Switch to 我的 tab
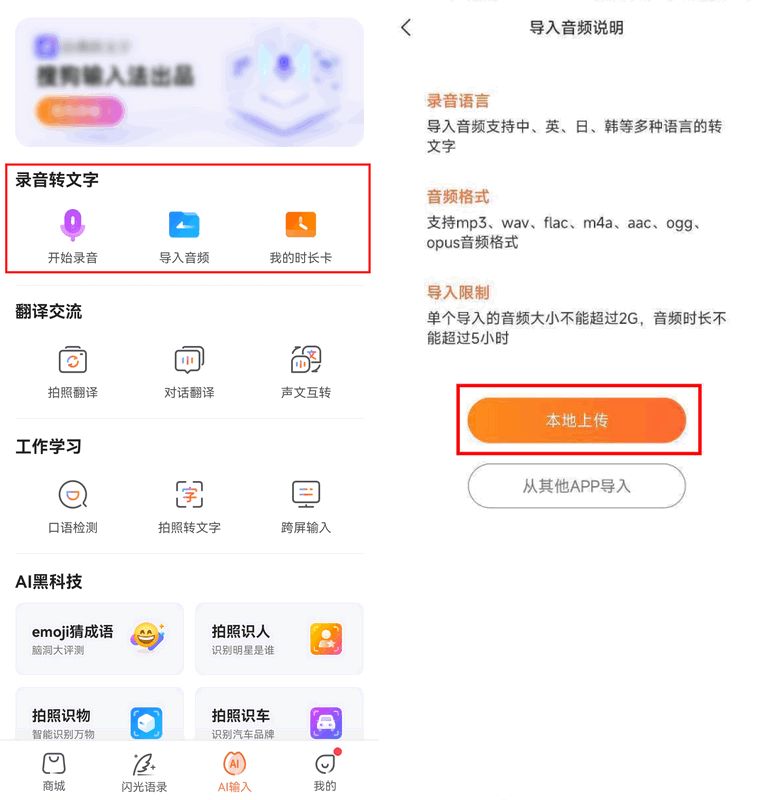This screenshot has height=800, width=769. (x=325, y=772)
